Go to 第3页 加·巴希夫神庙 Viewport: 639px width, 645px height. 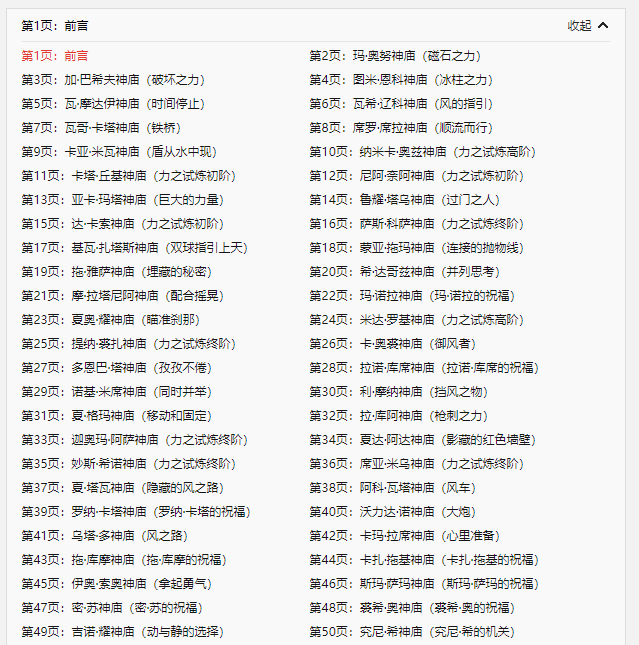(x=114, y=80)
